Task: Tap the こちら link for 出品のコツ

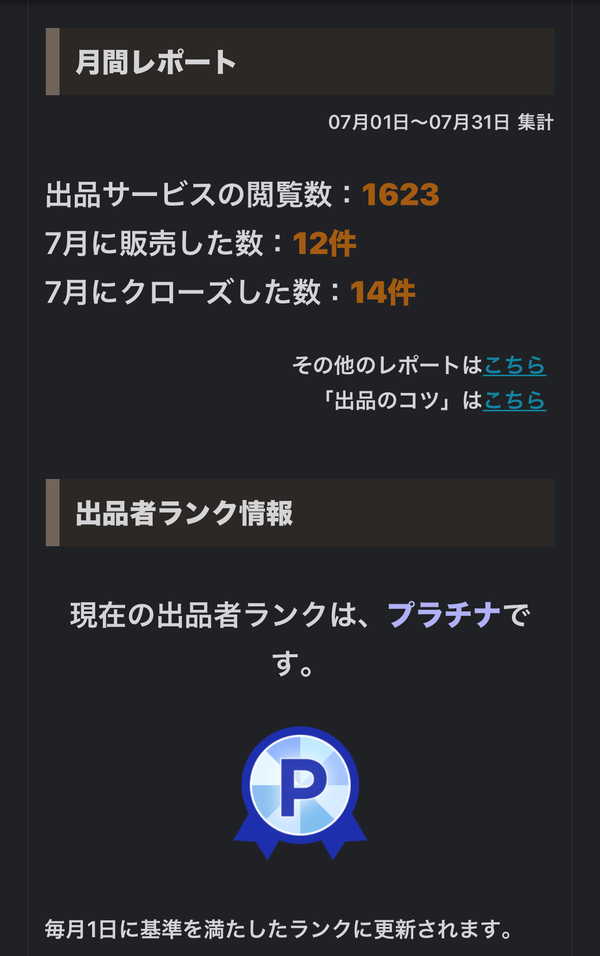Action: (x=514, y=401)
